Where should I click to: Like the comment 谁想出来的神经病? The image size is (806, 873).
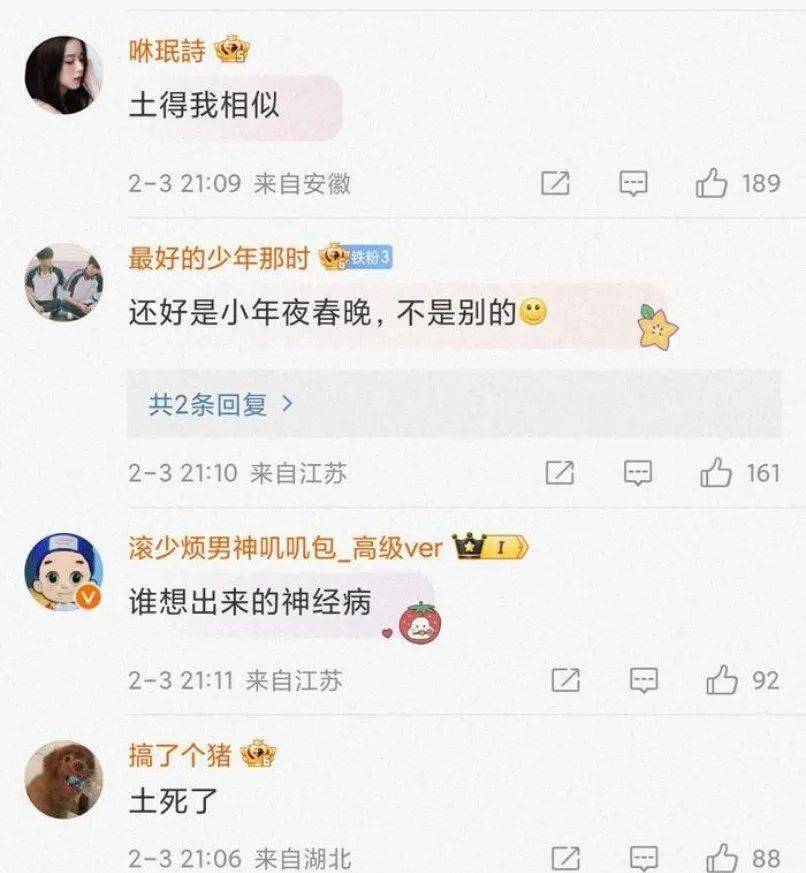(721, 680)
